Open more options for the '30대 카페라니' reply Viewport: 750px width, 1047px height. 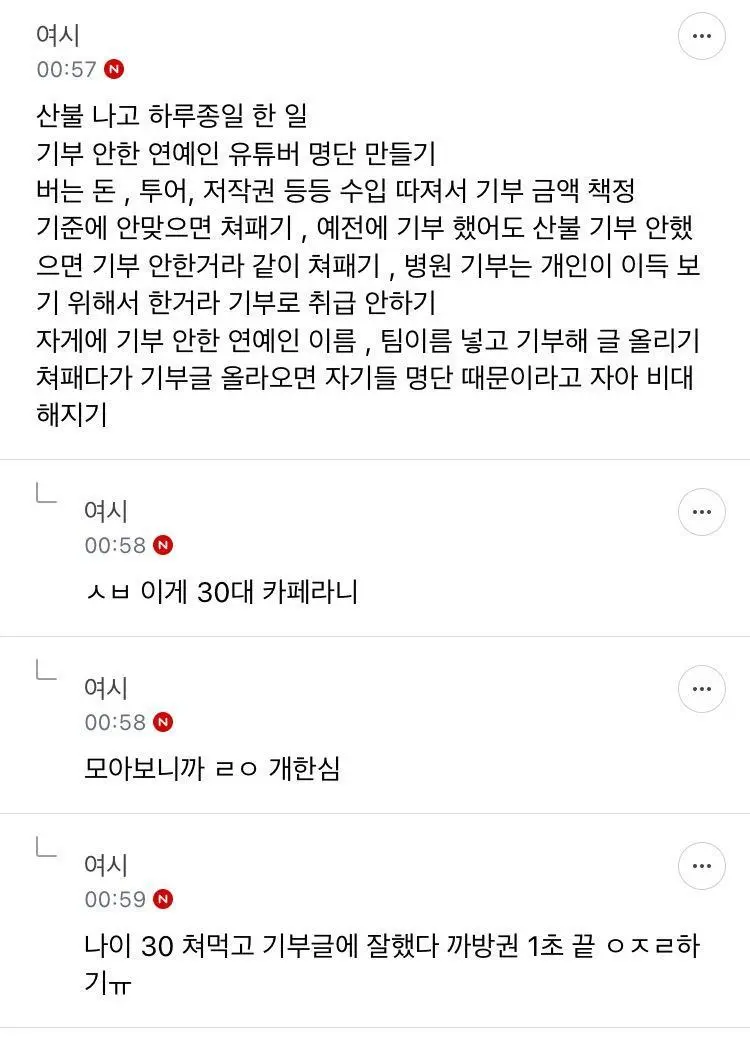coord(701,512)
